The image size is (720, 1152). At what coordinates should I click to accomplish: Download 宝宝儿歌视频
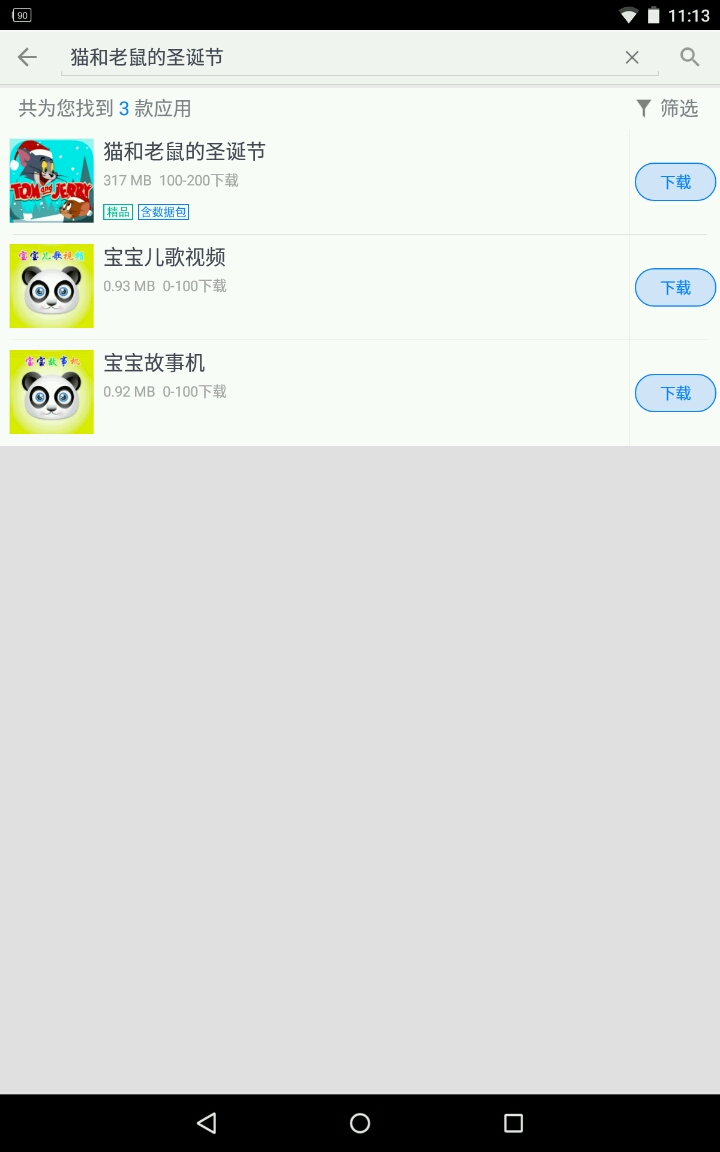tap(675, 288)
